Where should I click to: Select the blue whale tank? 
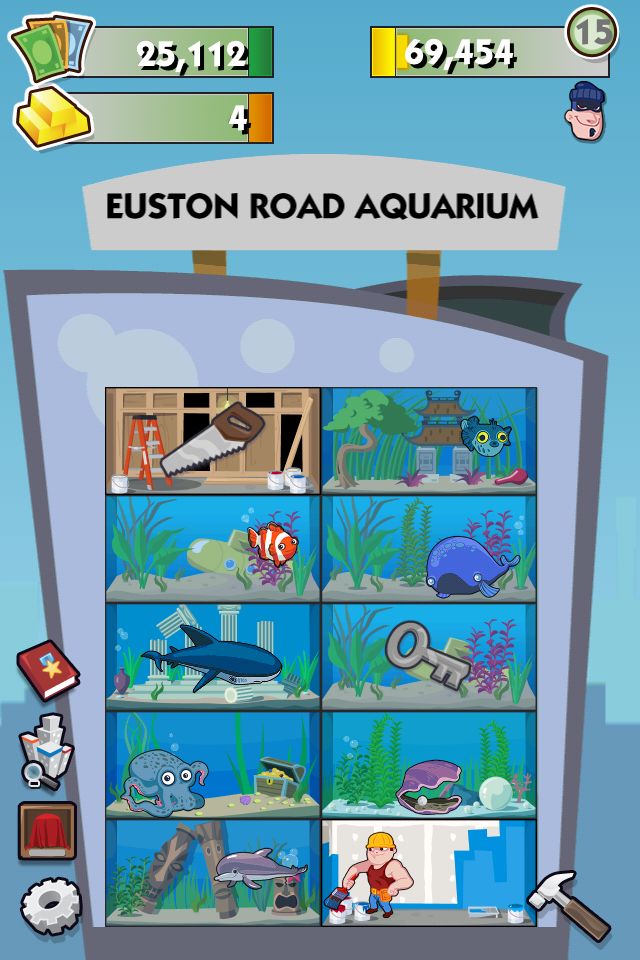[429, 549]
